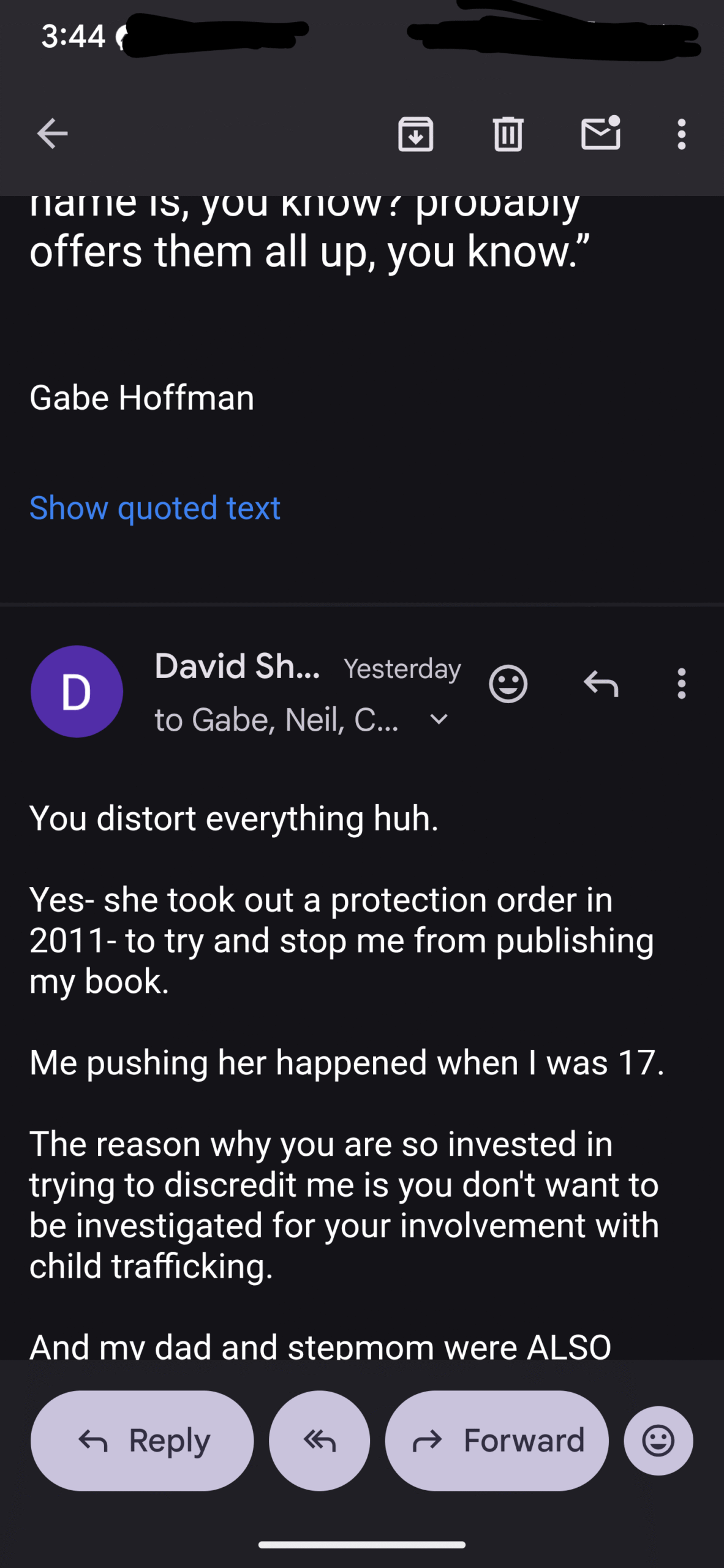Open more options for David's message
The width and height of the screenshot is (724, 1568).
[681, 684]
